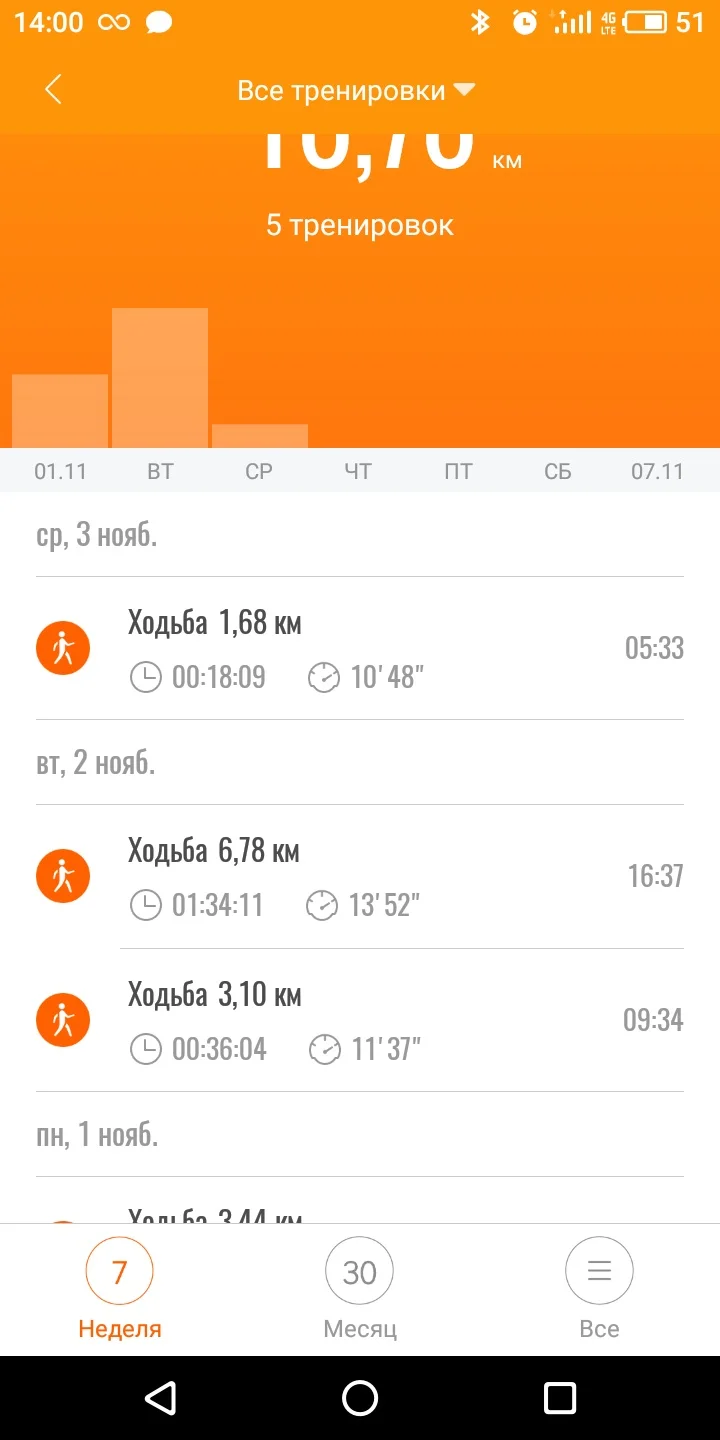Image resolution: width=720 pixels, height=1440 pixels.
Task: Open the 6,78 км walk at 16:37
Action: pos(360,876)
